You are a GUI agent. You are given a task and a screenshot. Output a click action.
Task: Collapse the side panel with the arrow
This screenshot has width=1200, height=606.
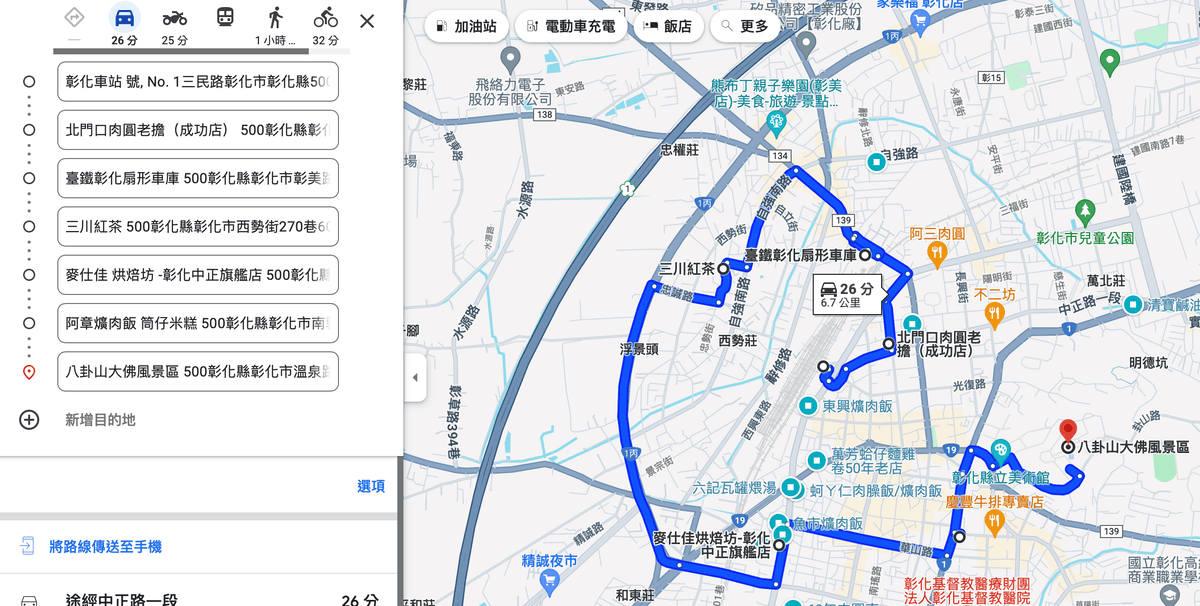click(x=416, y=378)
